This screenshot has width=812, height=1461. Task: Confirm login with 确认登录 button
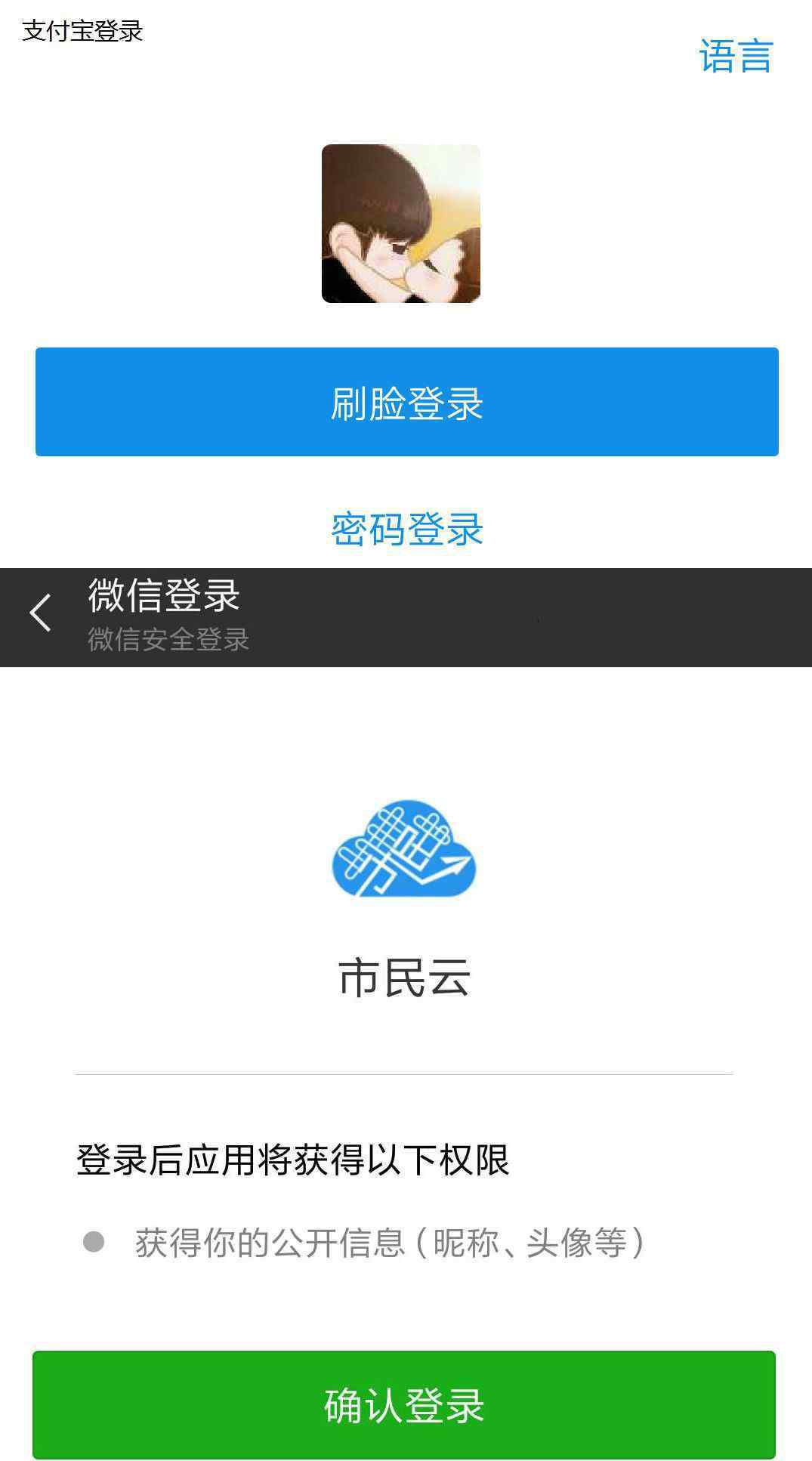tap(404, 1404)
